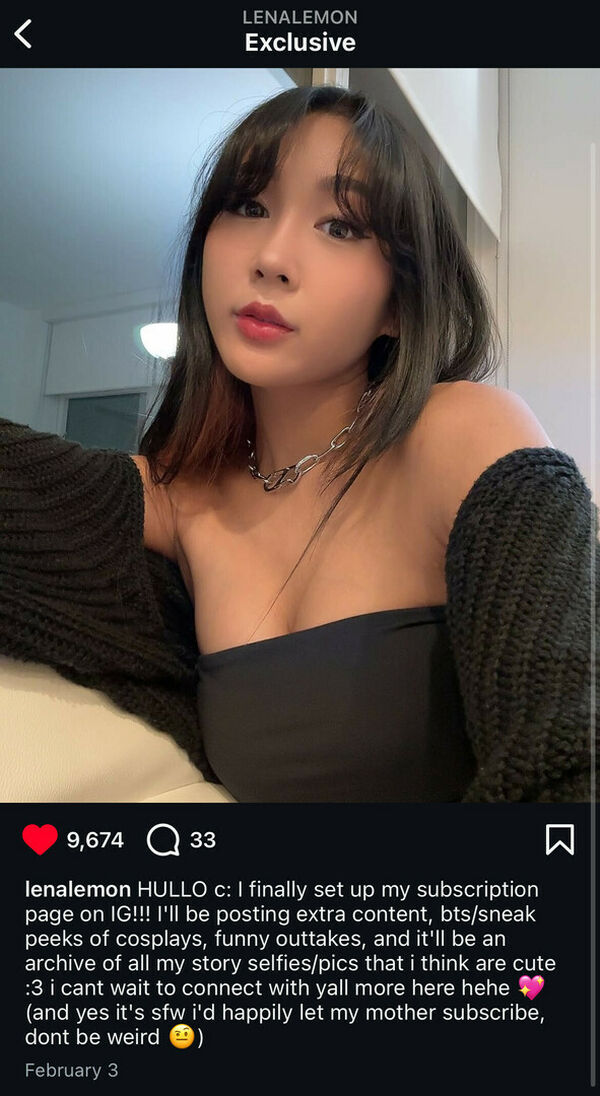600x1096 pixels.
Task: Save this post with the bookmark icon
Action: pos(559,840)
